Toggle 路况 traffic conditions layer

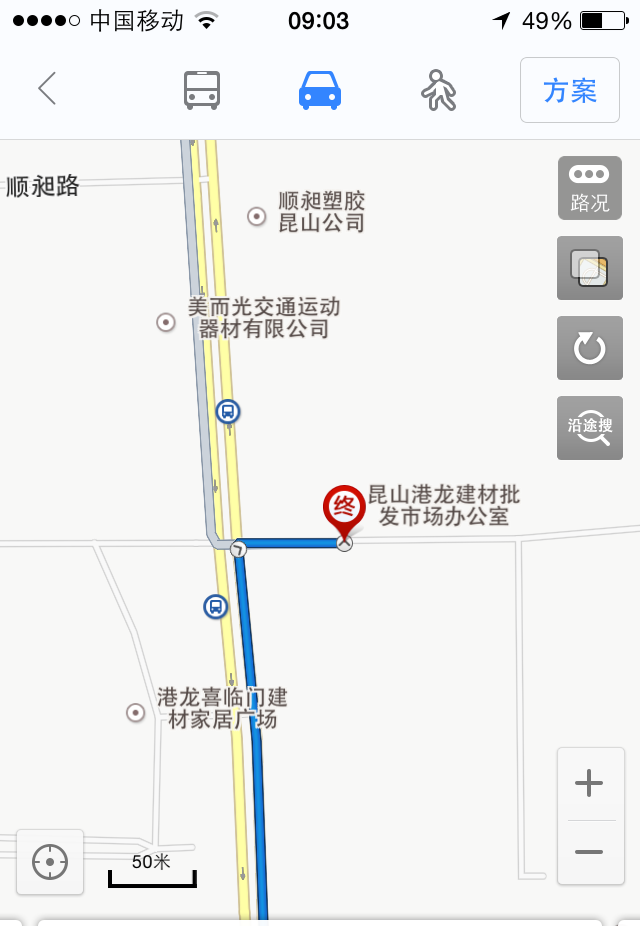pos(589,187)
